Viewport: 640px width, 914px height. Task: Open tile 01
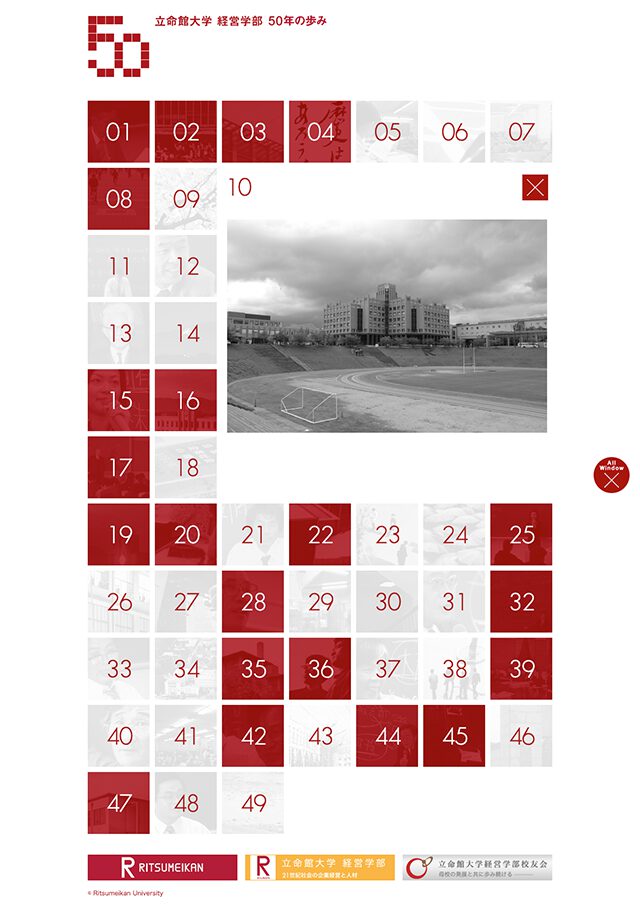[x=119, y=132]
